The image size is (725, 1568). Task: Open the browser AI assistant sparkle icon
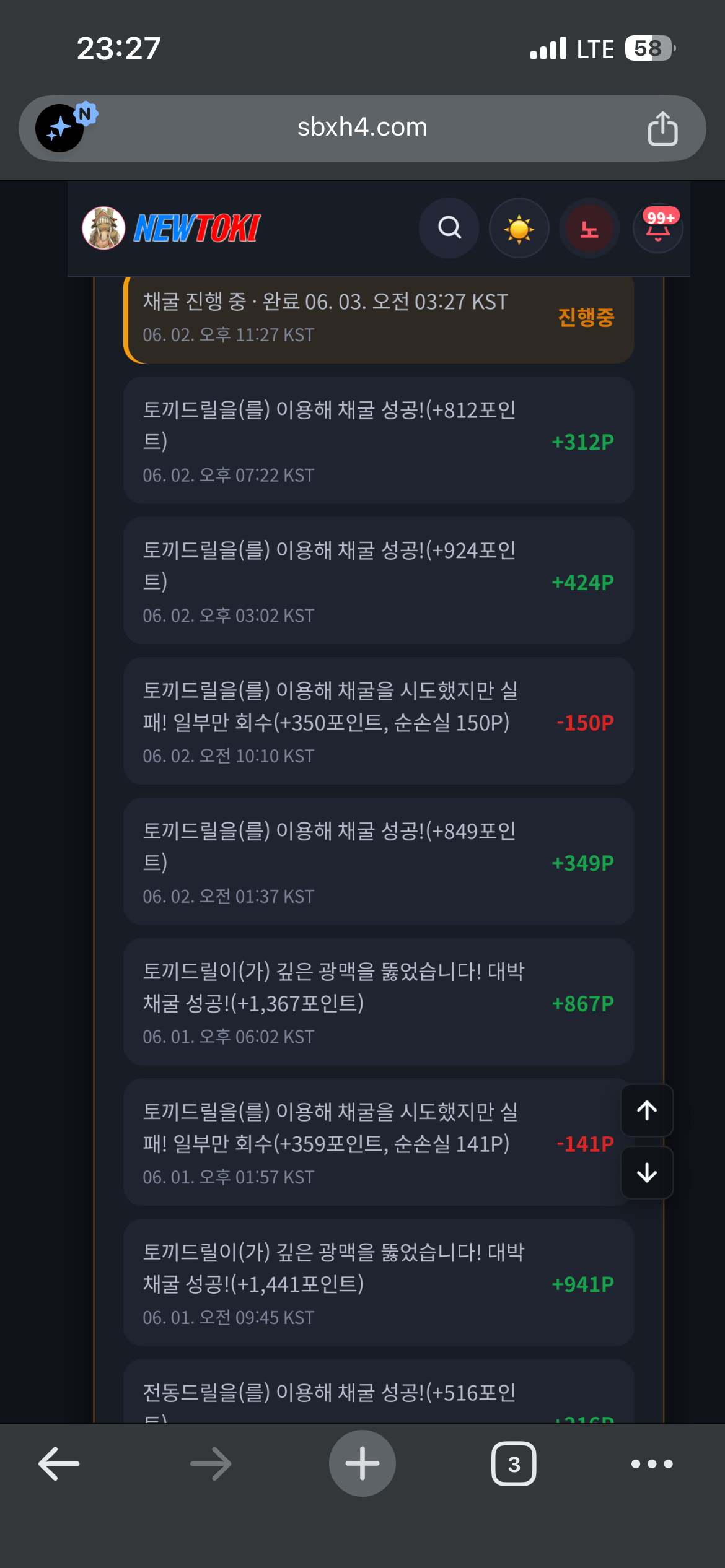click(60, 128)
